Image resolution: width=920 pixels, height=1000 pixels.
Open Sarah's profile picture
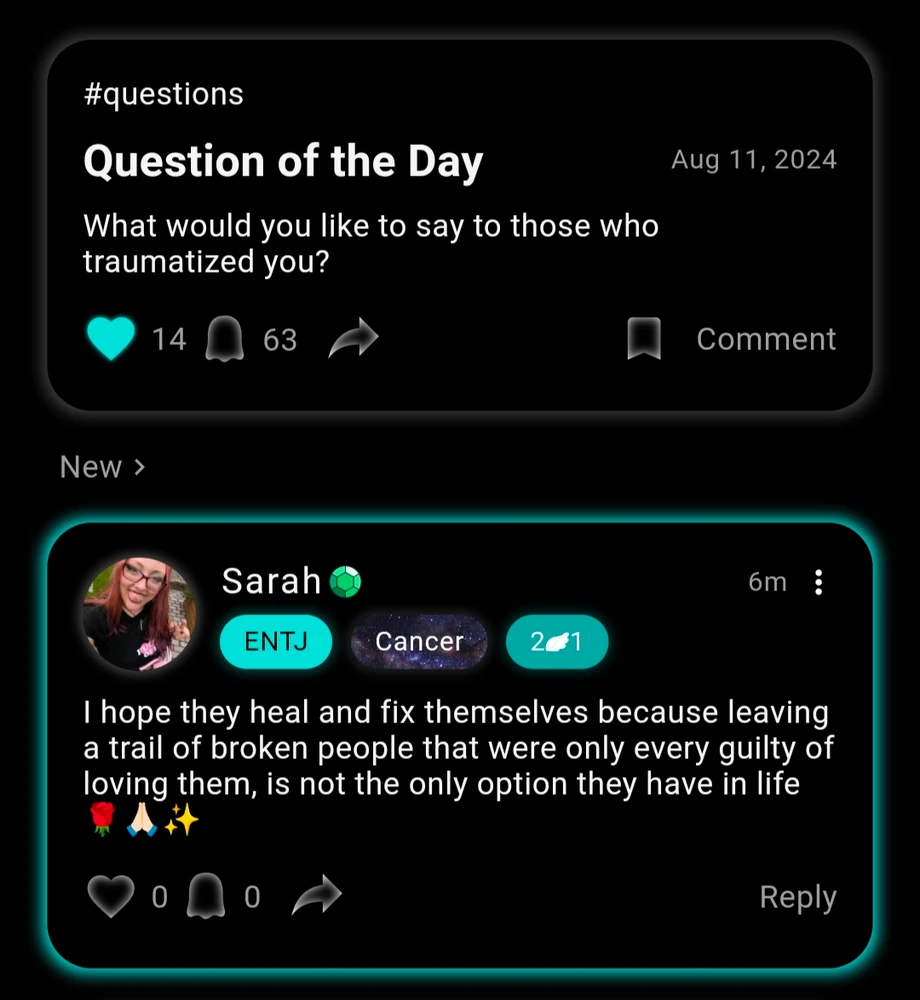[x=139, y=613]
